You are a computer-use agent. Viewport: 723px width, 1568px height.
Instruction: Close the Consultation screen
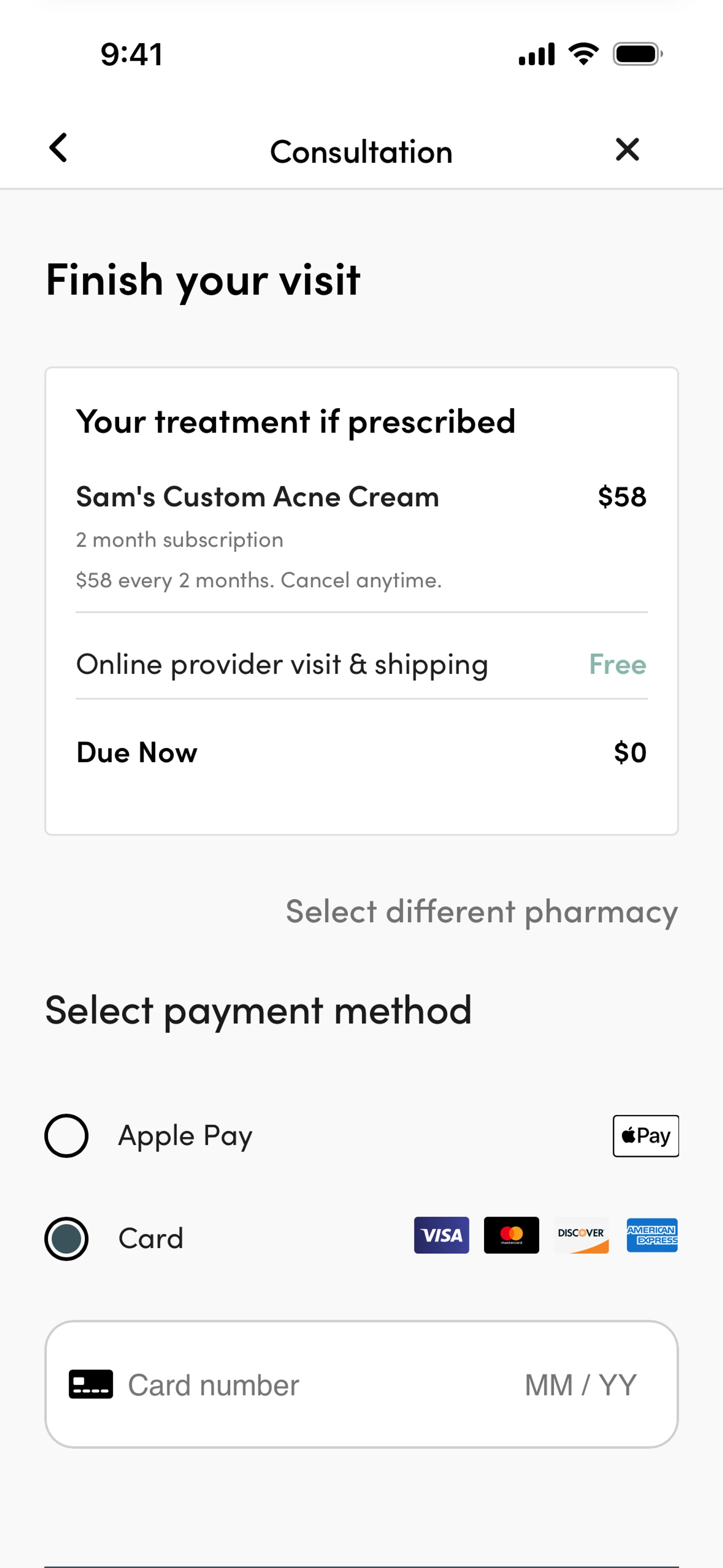627,149
